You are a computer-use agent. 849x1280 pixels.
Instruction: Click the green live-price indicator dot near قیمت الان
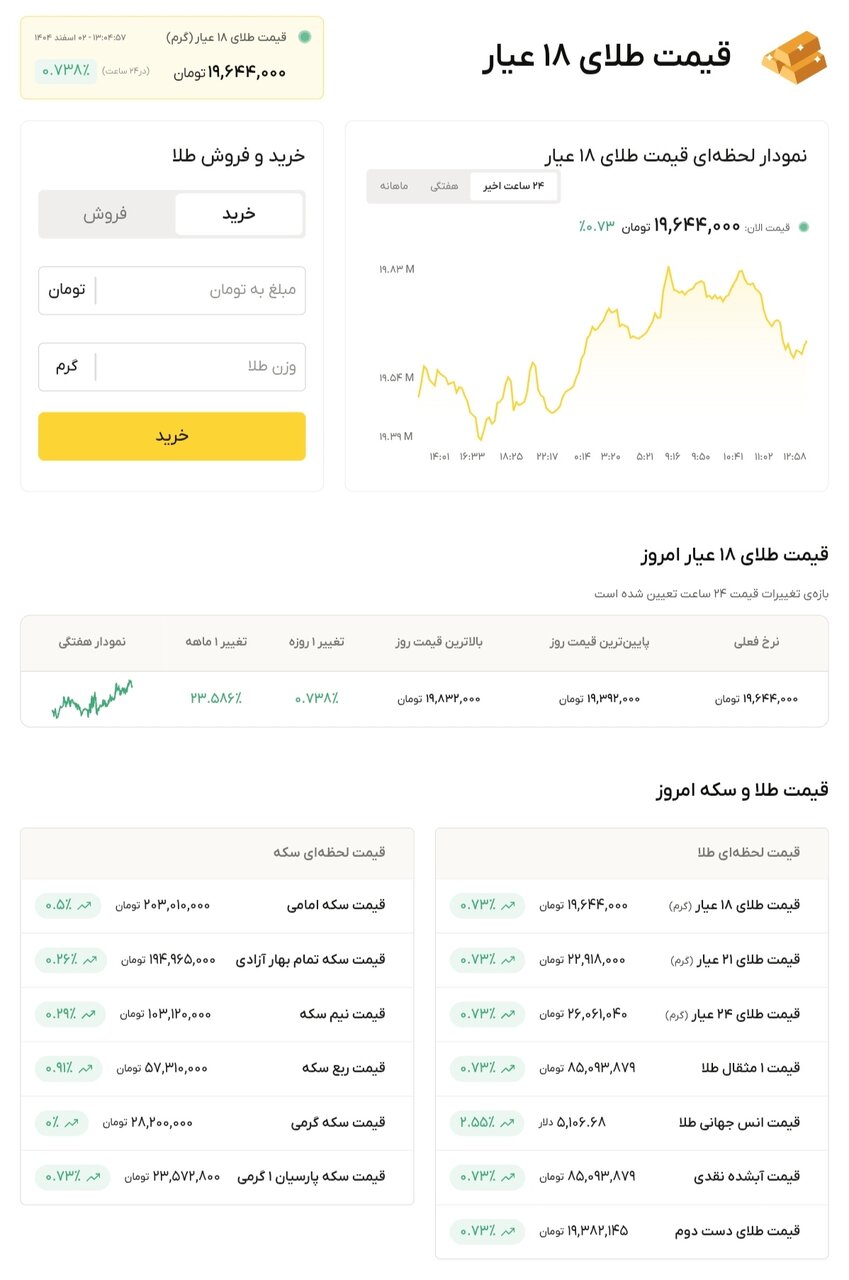[804, 225]
